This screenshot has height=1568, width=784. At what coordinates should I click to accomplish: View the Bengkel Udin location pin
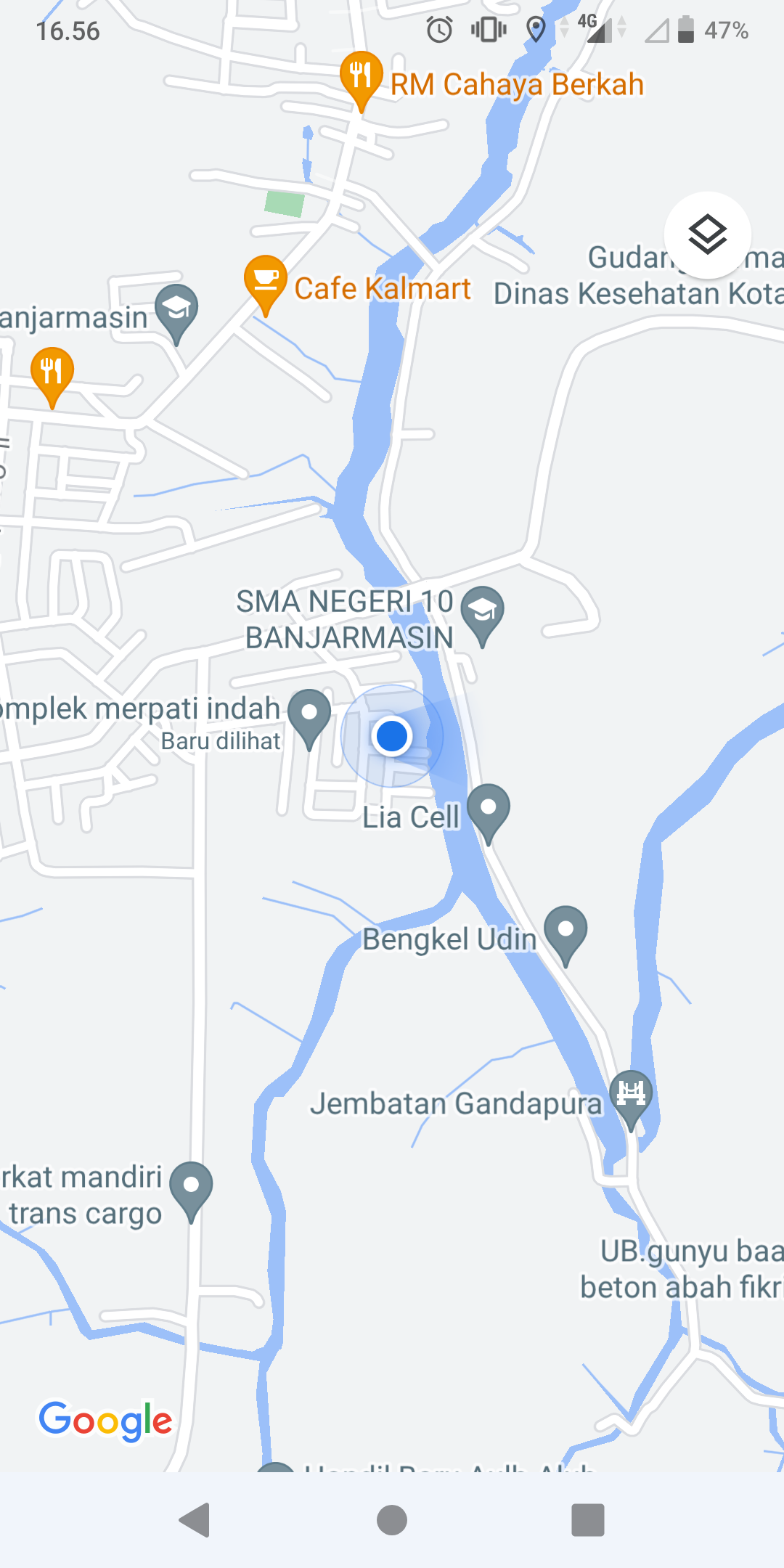565,931
